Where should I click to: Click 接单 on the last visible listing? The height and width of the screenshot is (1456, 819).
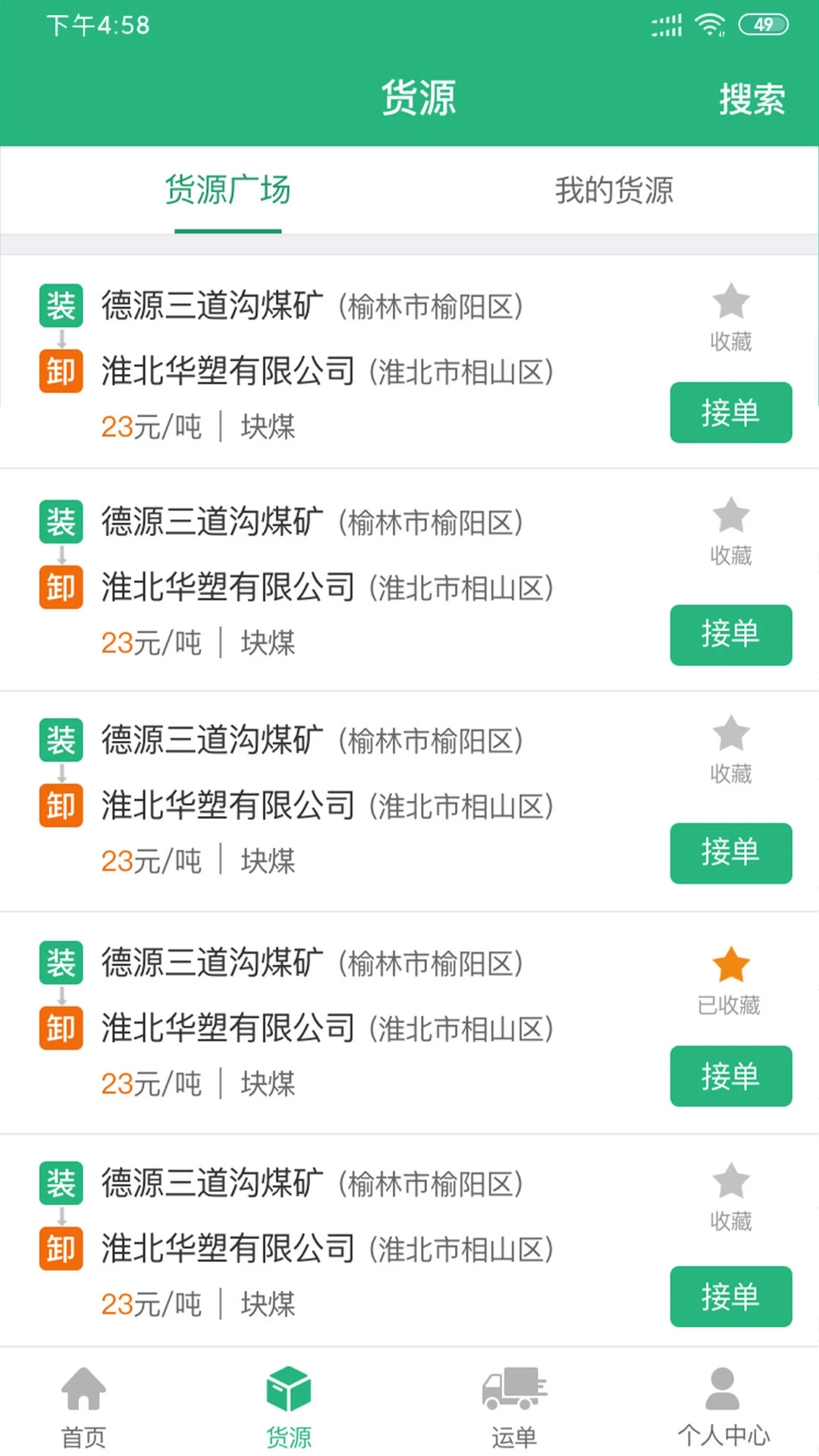point(730,1297)
